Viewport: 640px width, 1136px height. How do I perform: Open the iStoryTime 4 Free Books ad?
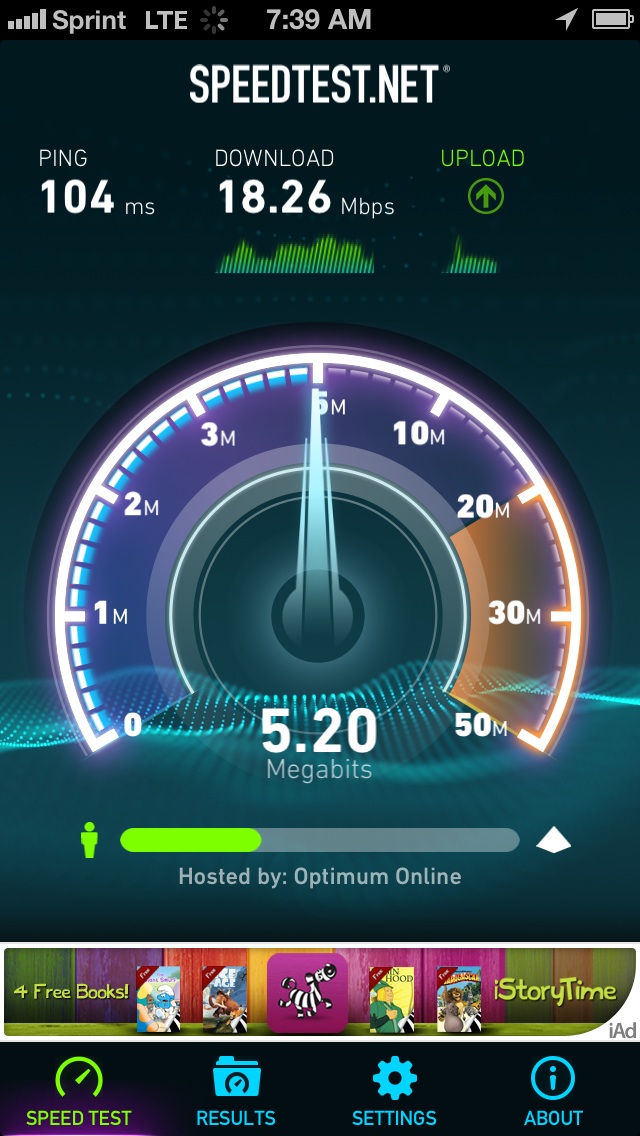(x=320, y=992)
